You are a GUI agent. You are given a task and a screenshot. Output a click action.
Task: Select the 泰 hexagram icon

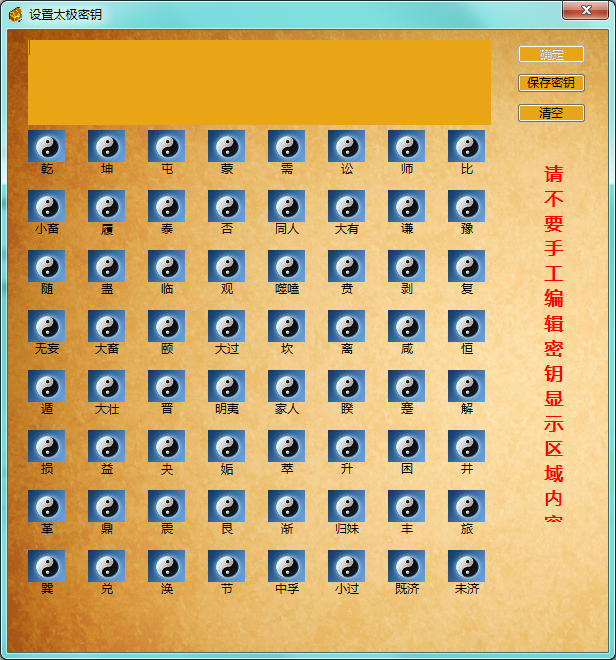(167, 206)
